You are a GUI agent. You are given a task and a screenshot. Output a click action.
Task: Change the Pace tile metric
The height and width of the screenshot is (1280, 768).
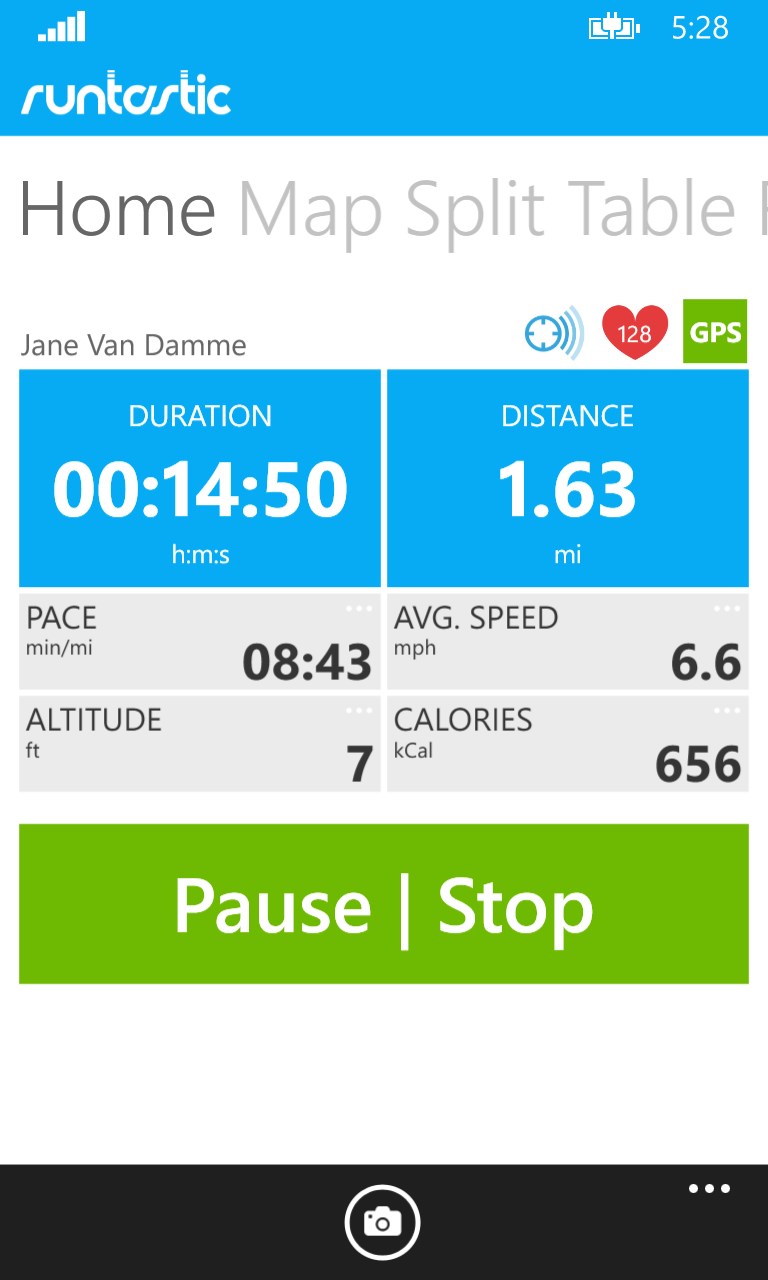[358, 608]
